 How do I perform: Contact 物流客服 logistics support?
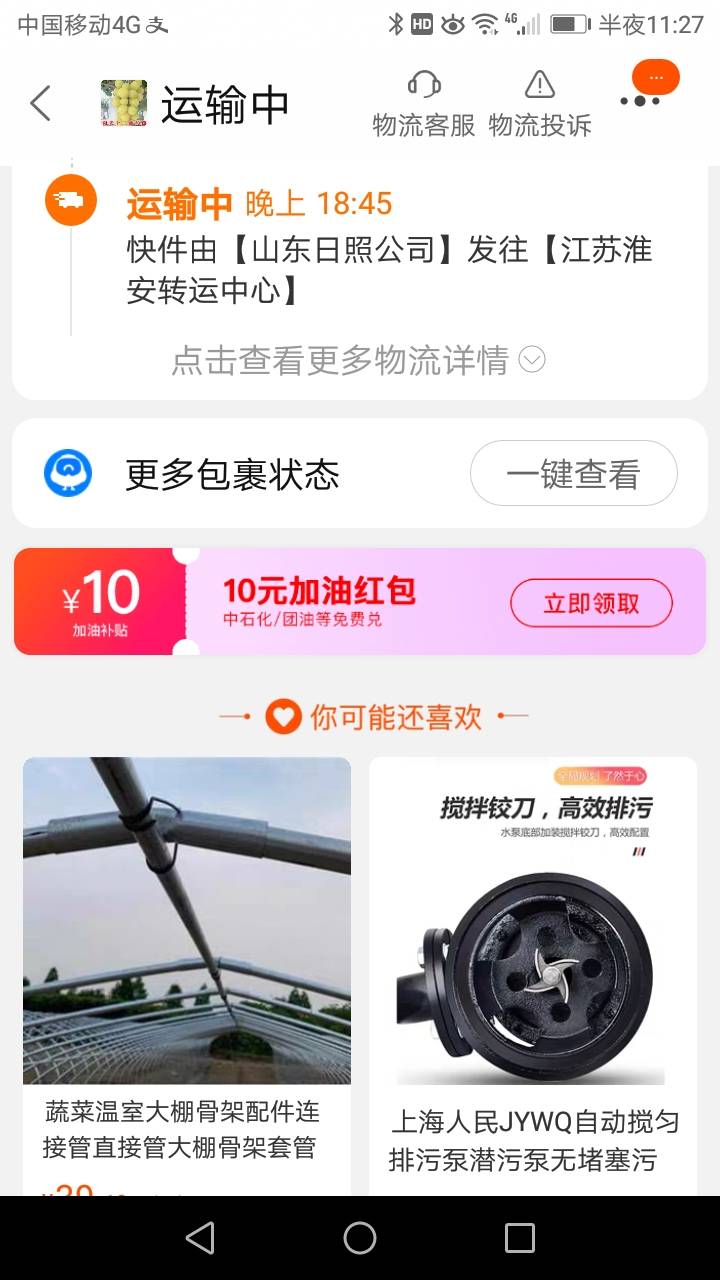click(424, 104)
